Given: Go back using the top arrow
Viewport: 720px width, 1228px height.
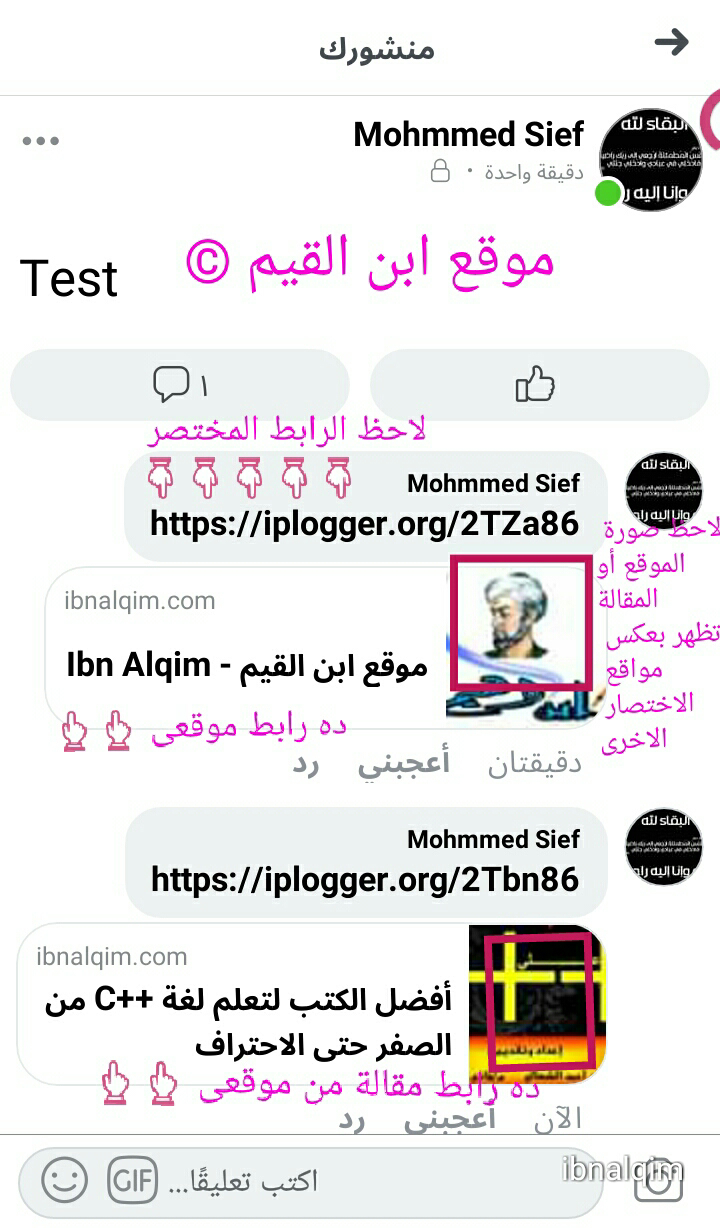Looking at the screenshot, I should [672, 42].
